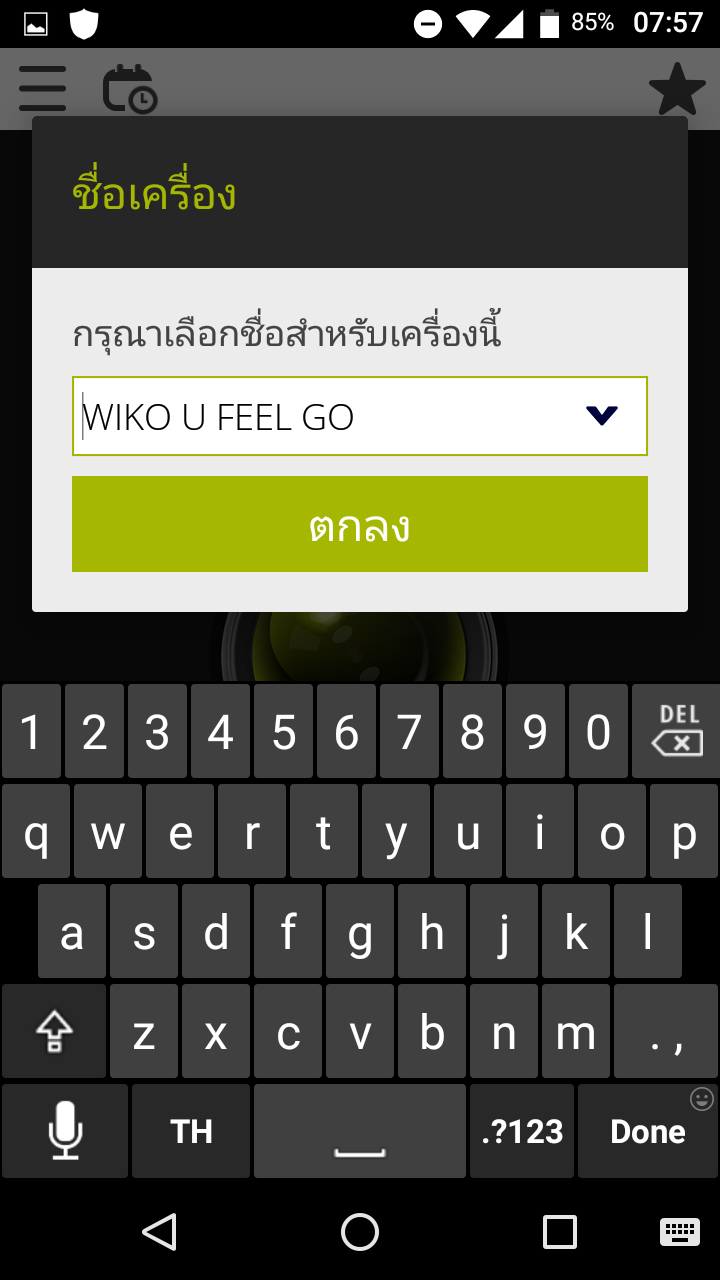Image resolution: width=720 pixels, height=1280 pixels.
Task: Open the keyboard switcher icon
Action: coord(680,1232)
